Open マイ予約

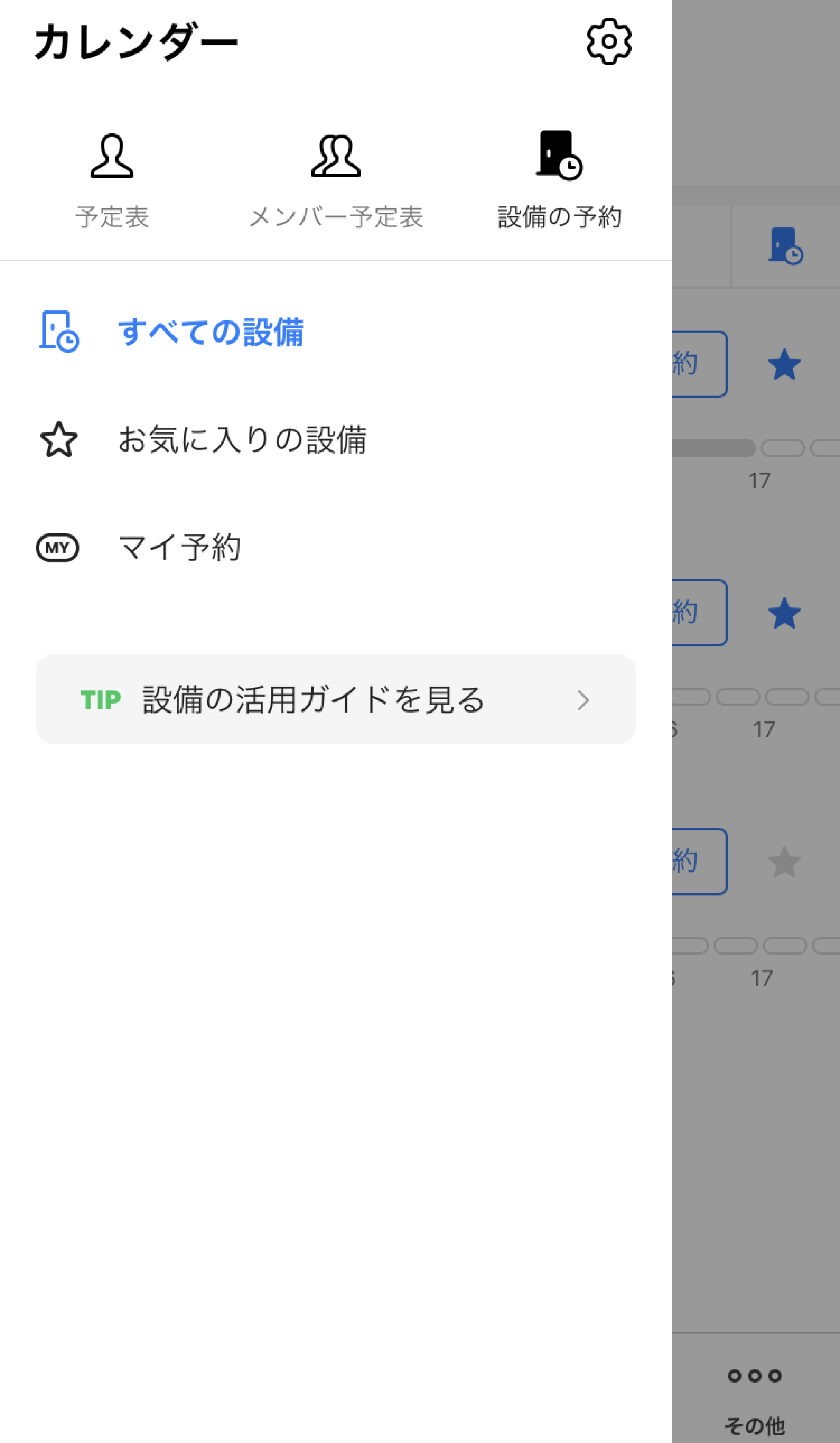click(179, 547)
